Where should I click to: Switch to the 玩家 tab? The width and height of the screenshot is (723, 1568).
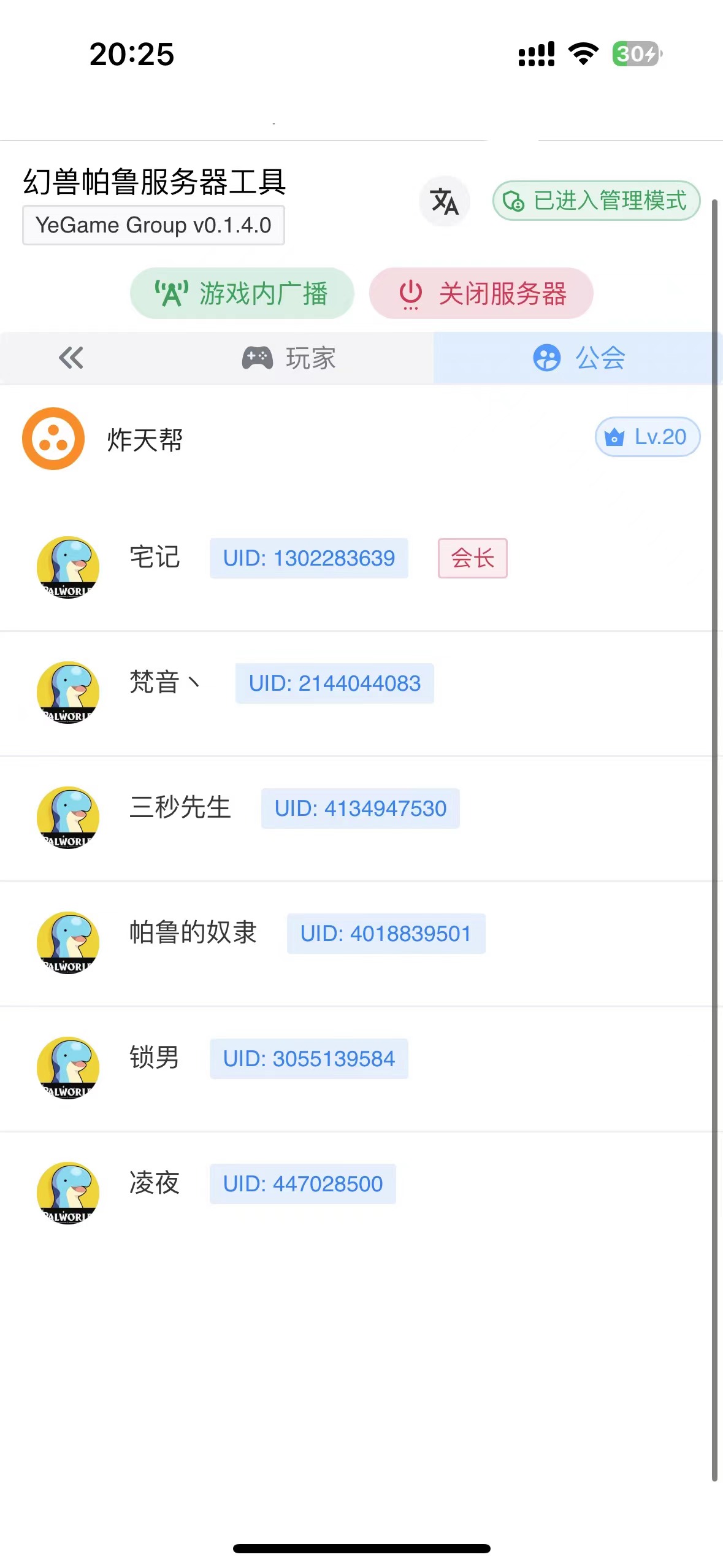[x=289, y=358]
